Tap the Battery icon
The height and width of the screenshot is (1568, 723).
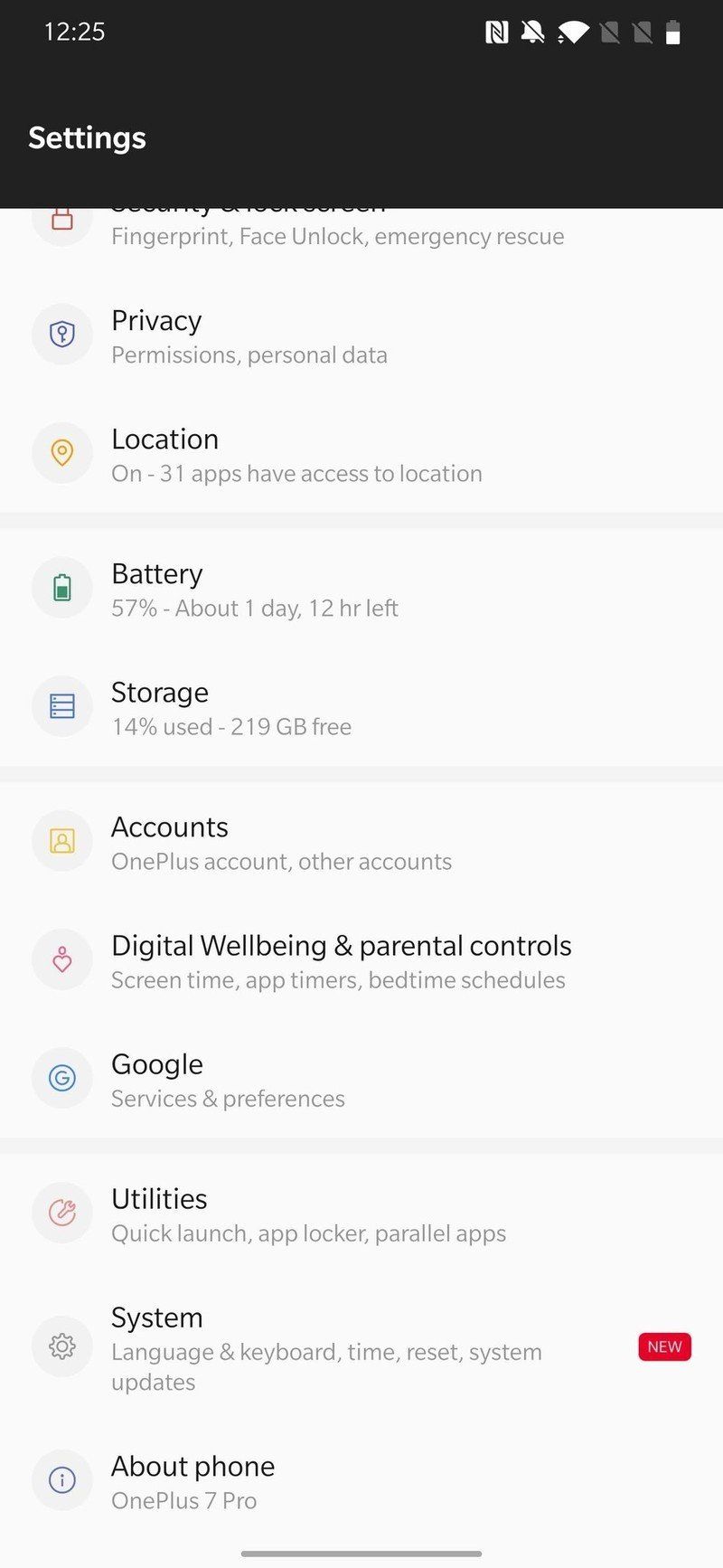tap(61, 587)
